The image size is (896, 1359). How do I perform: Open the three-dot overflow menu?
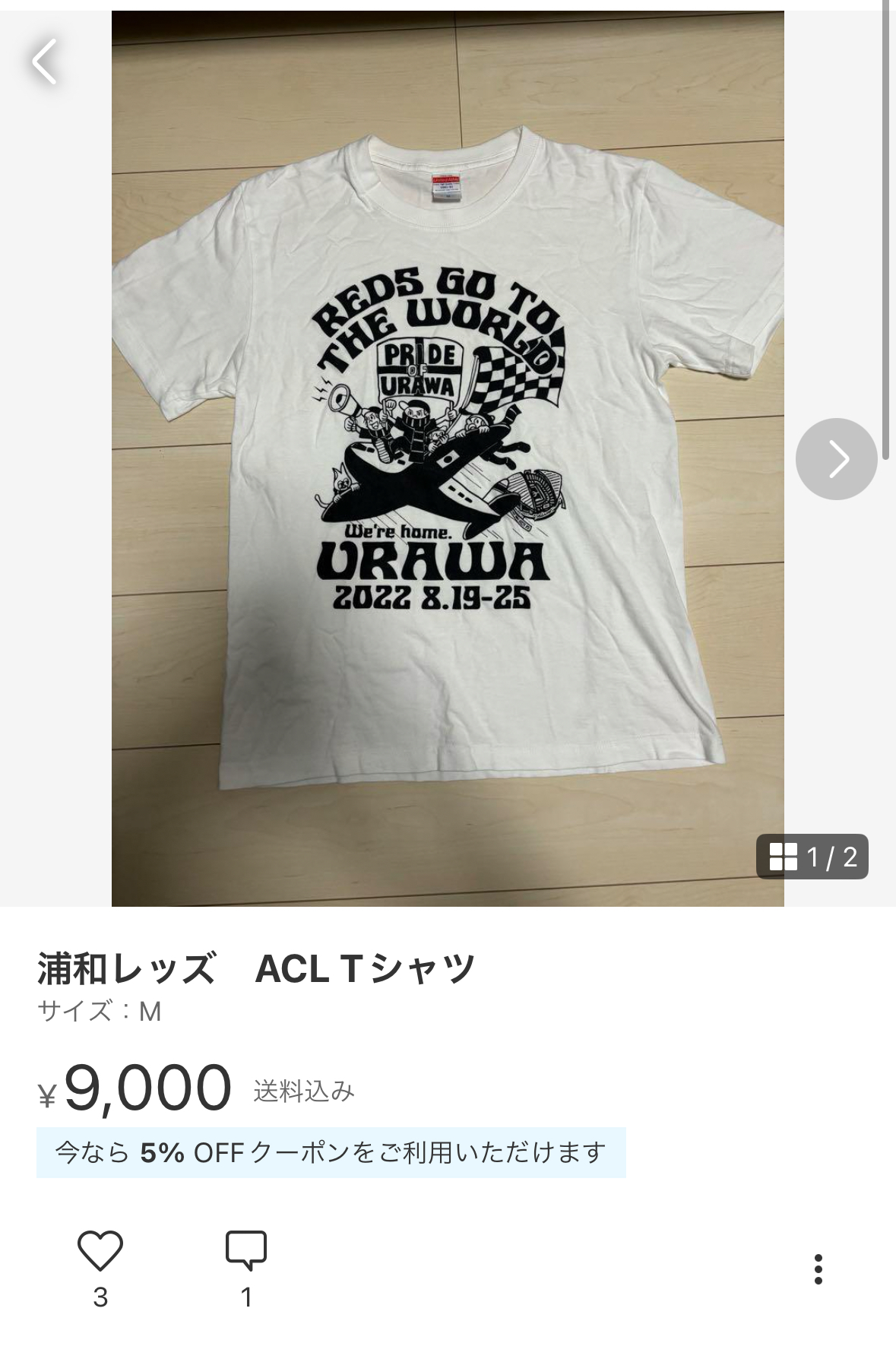click(x=818, y=1269)
